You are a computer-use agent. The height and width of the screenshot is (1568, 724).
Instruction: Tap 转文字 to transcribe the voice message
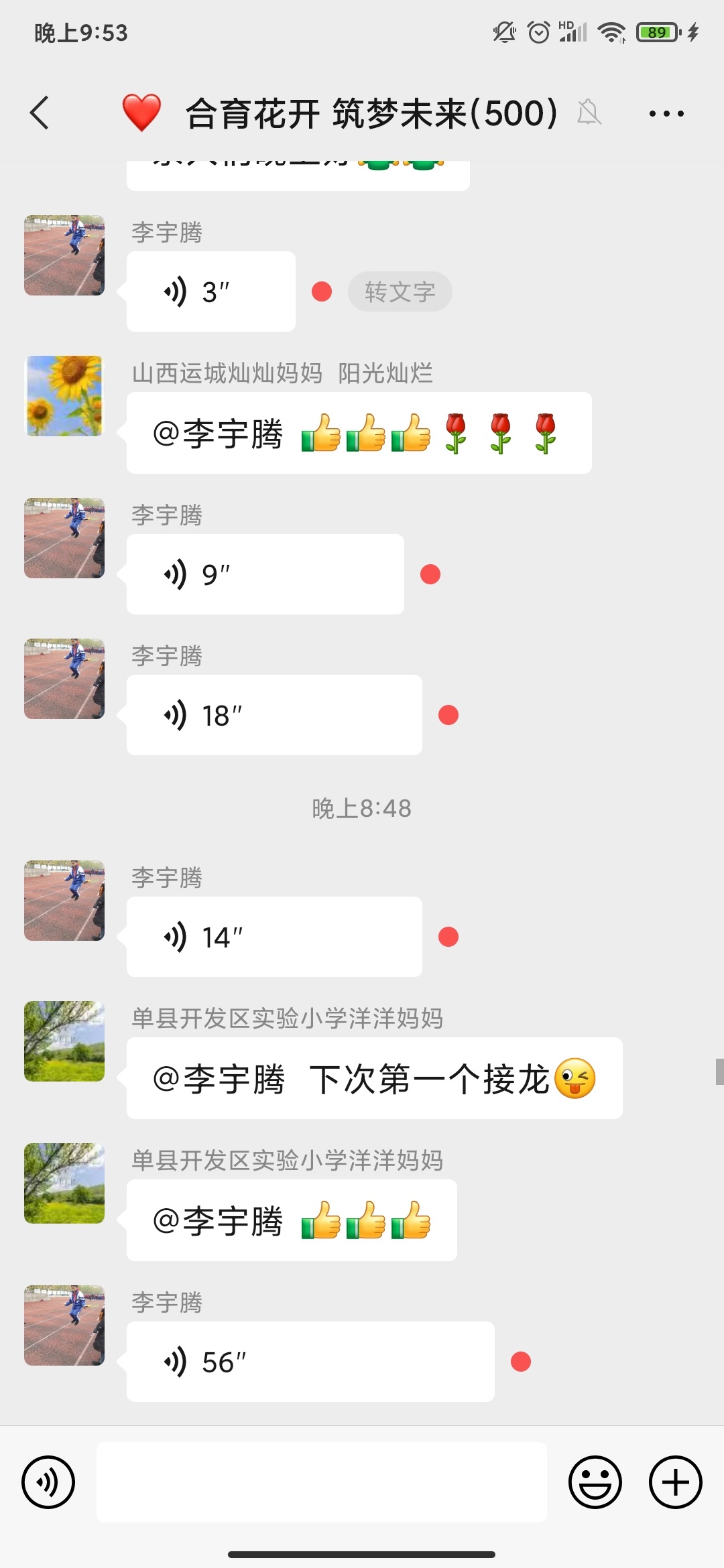[x=400, y=291]
